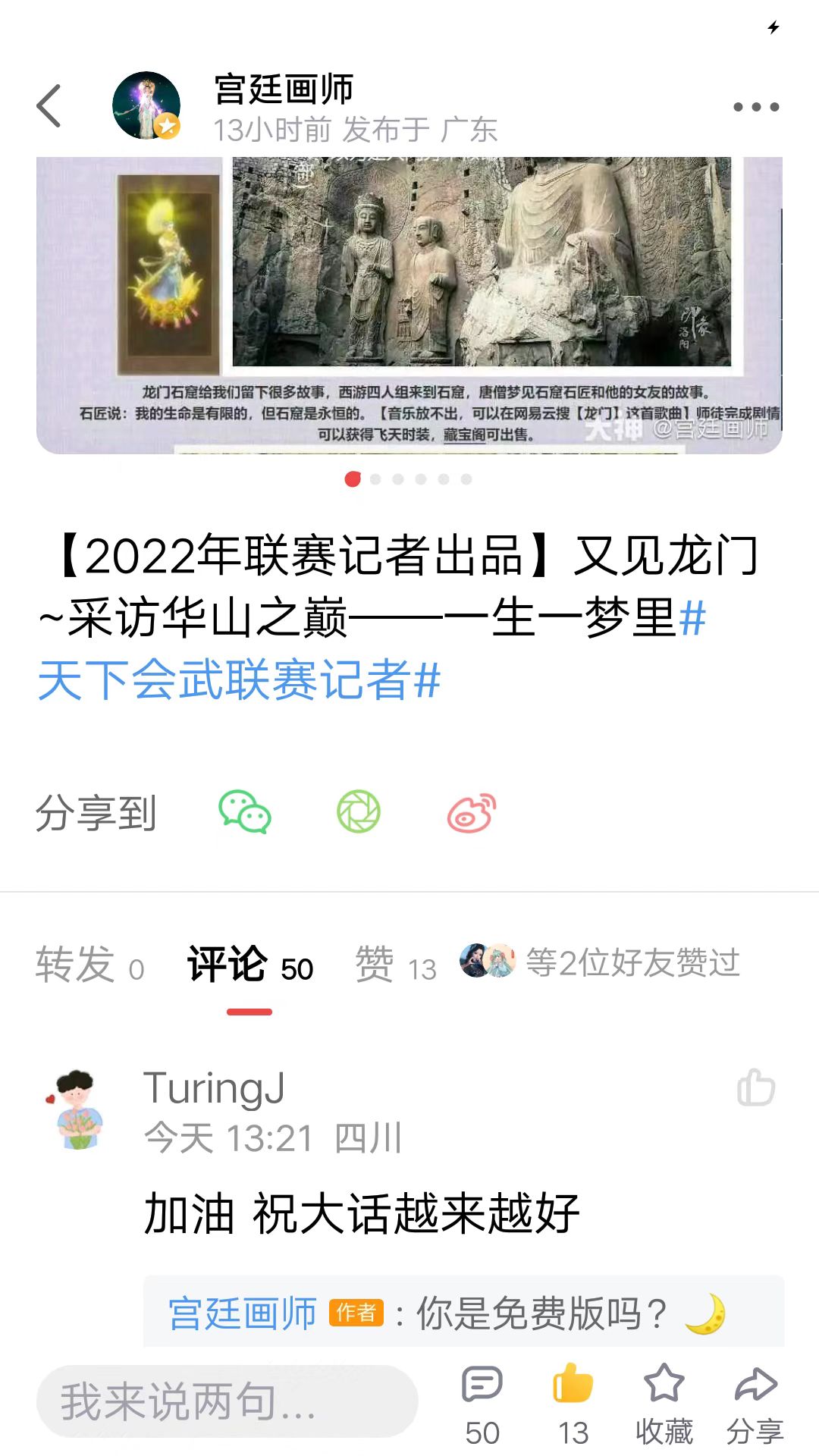Open 宫廷画师's profile avatar
The width and height of the screenshot is (819, 1456).
coord(146,105)
